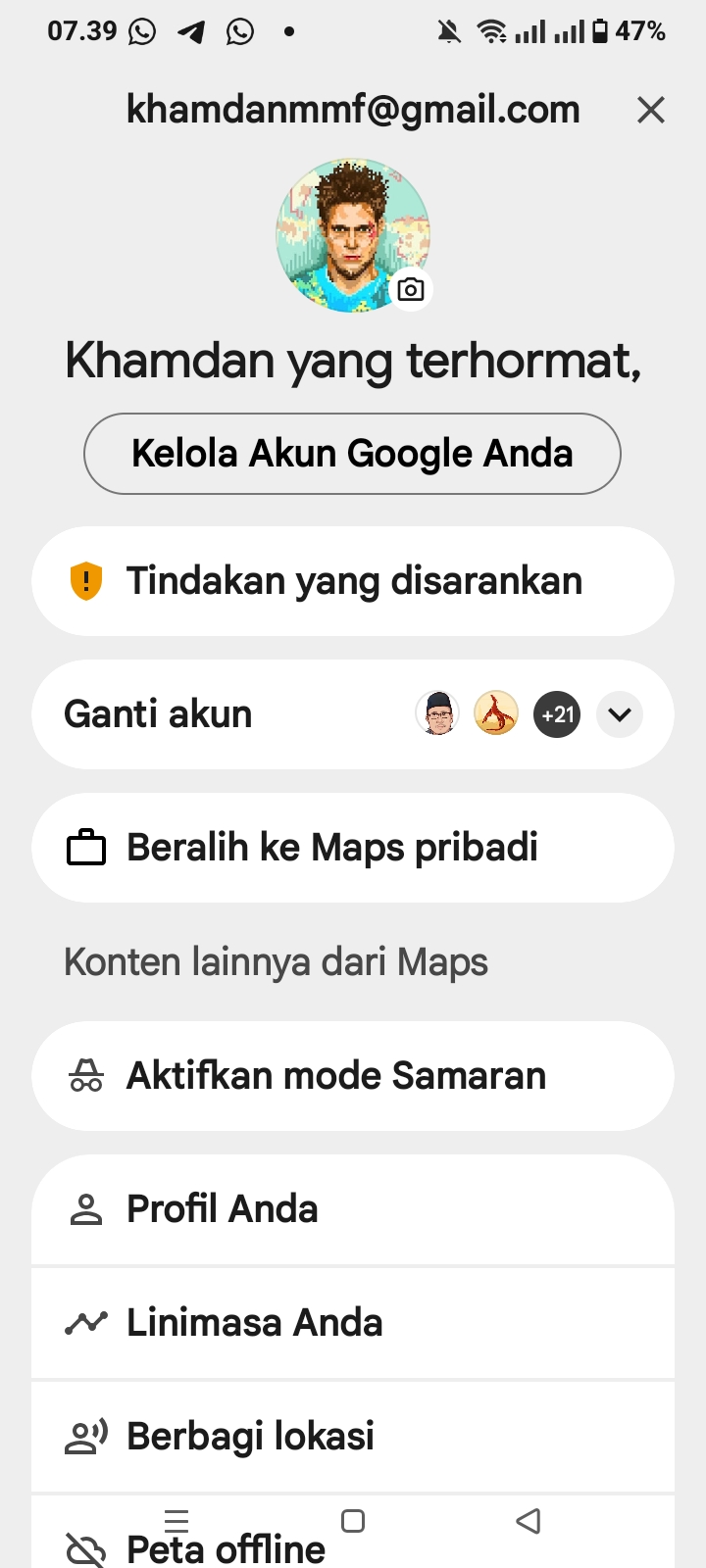
Task: Open Tindakan yang disarankan
Action: tap(352, 581)
